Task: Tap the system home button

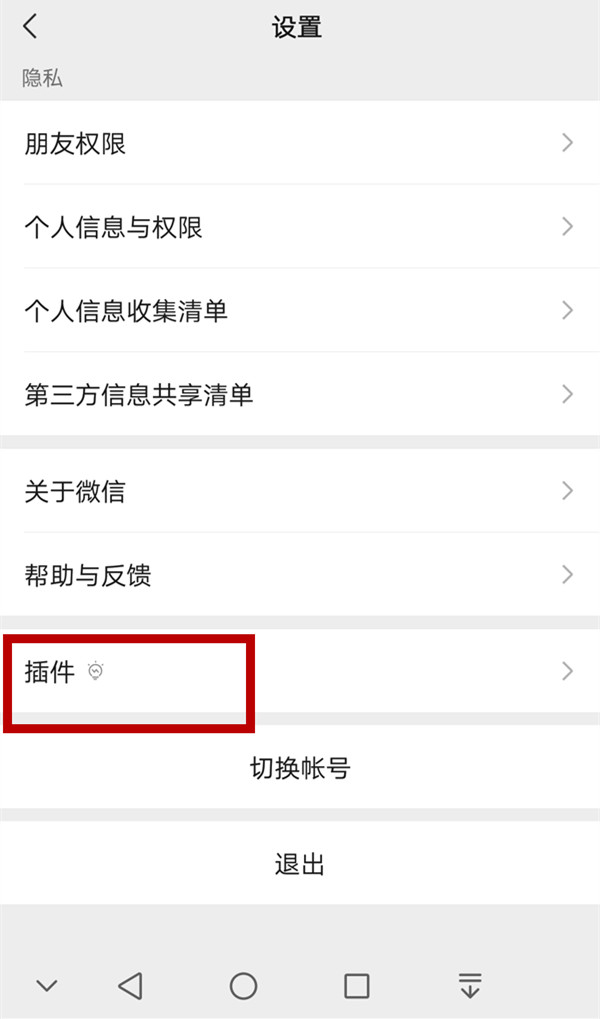Action: [x=243, y=986]
